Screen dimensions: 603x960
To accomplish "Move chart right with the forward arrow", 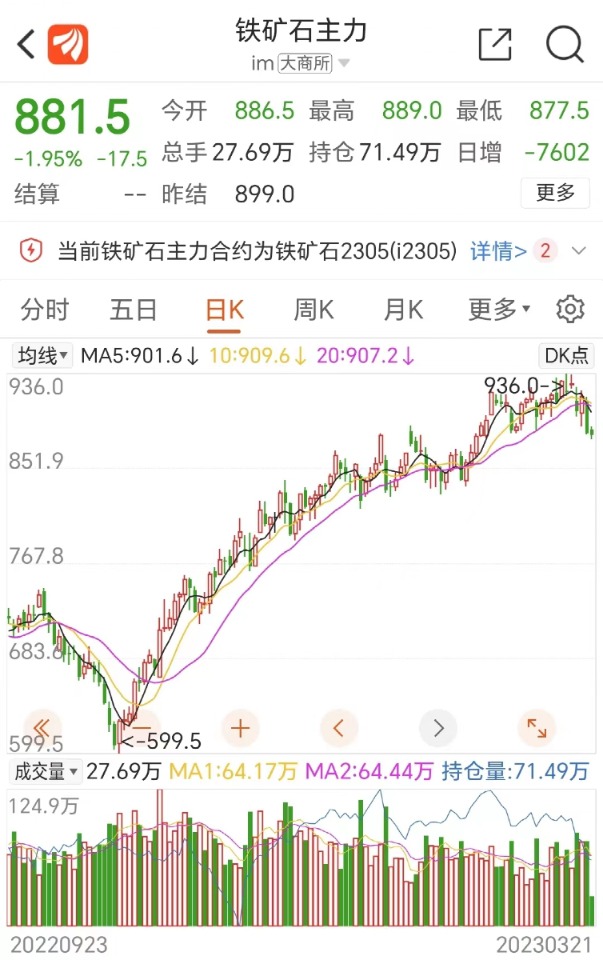I will tap(438, 728).
